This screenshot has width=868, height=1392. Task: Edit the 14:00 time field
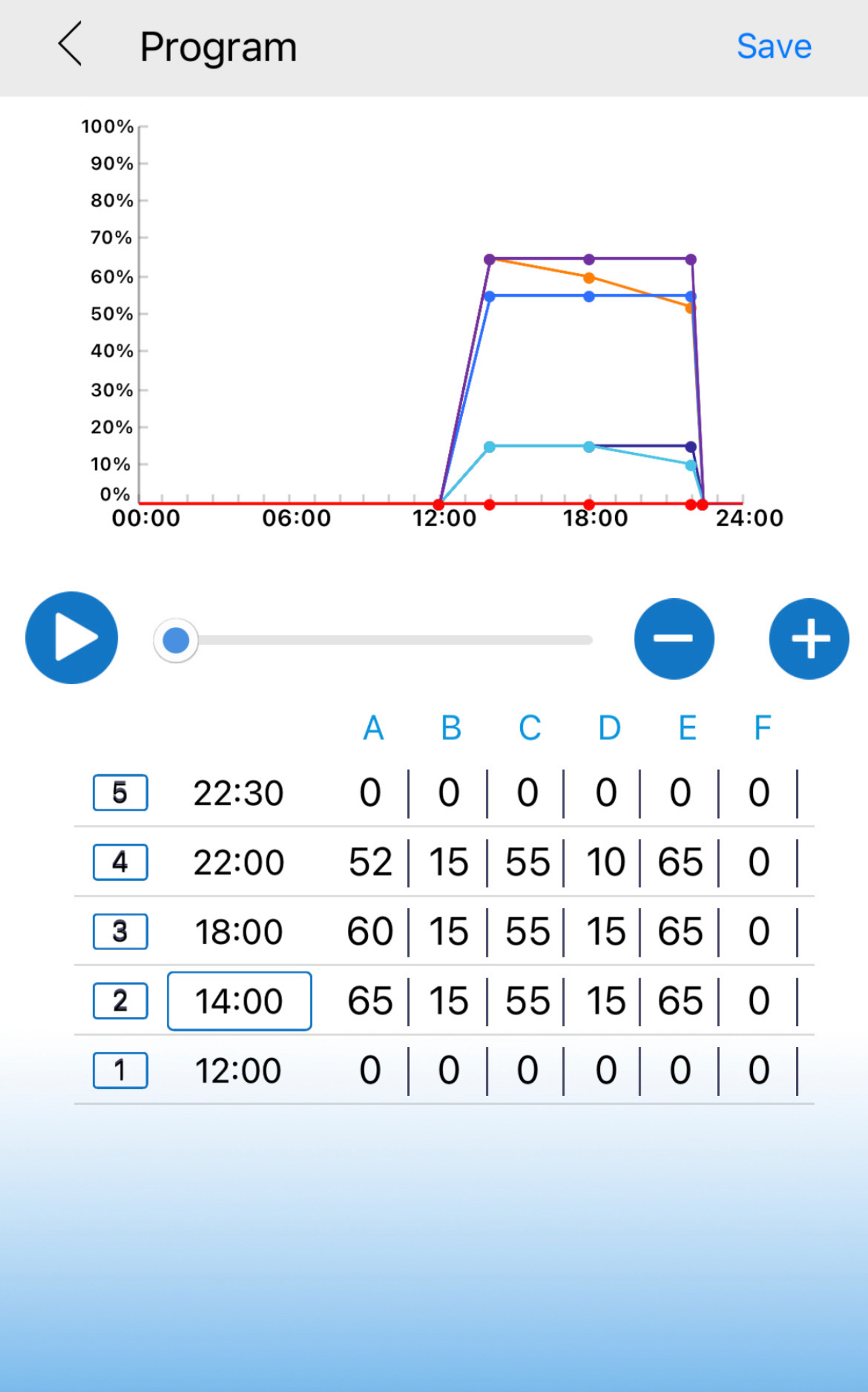pyautogui.click(x=239, y=1001)
